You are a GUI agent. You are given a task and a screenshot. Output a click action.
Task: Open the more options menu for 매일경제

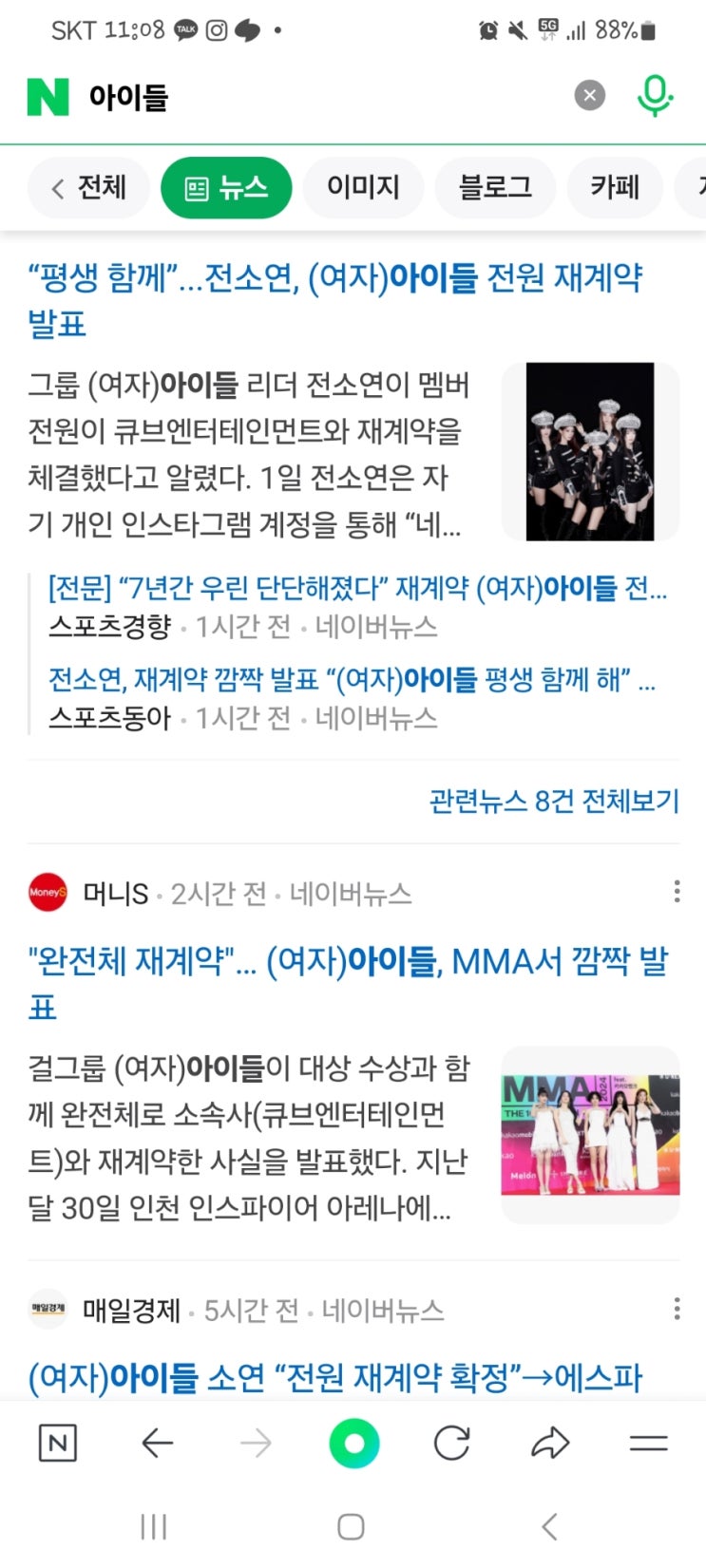click(x=677, y=1309)
